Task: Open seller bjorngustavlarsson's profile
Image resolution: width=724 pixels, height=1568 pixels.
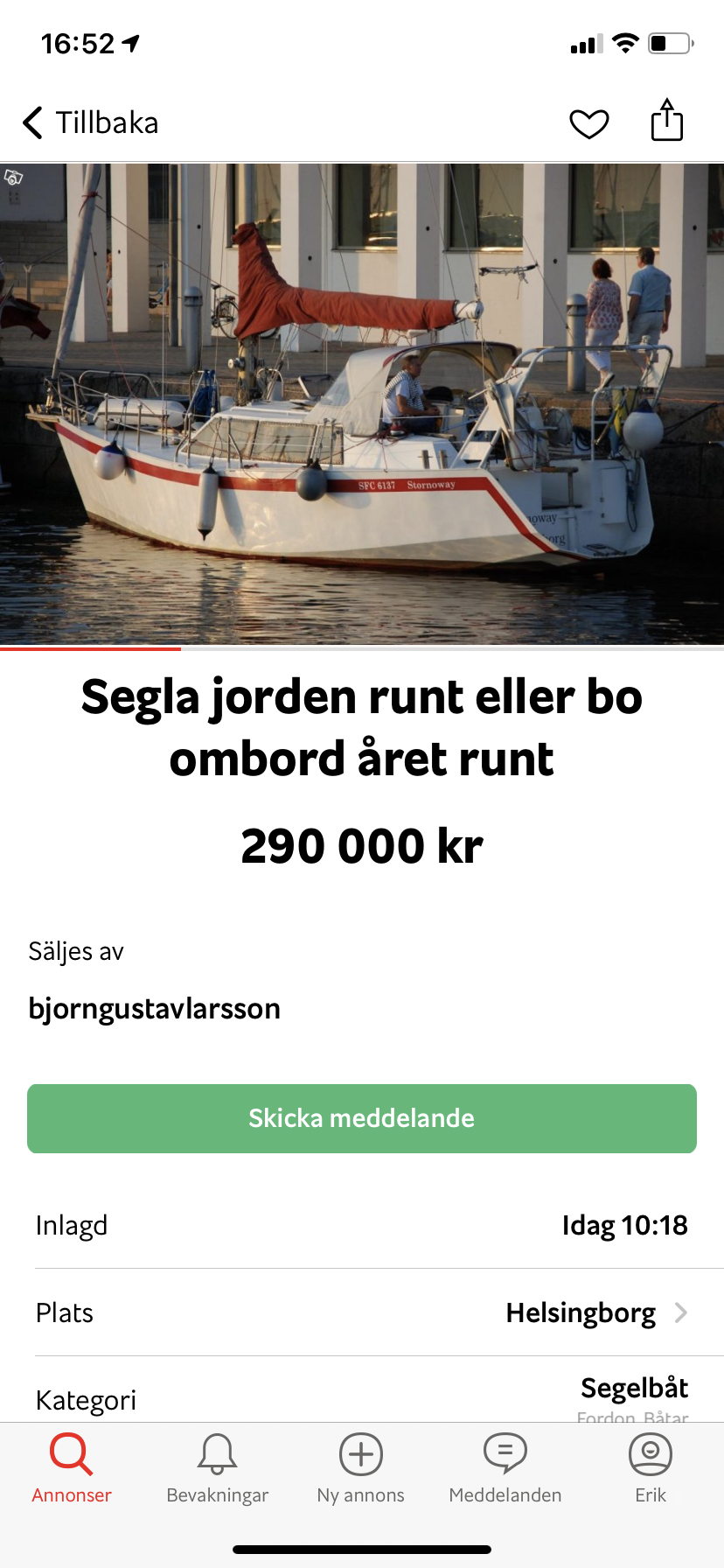Action: pos(155,1008)
